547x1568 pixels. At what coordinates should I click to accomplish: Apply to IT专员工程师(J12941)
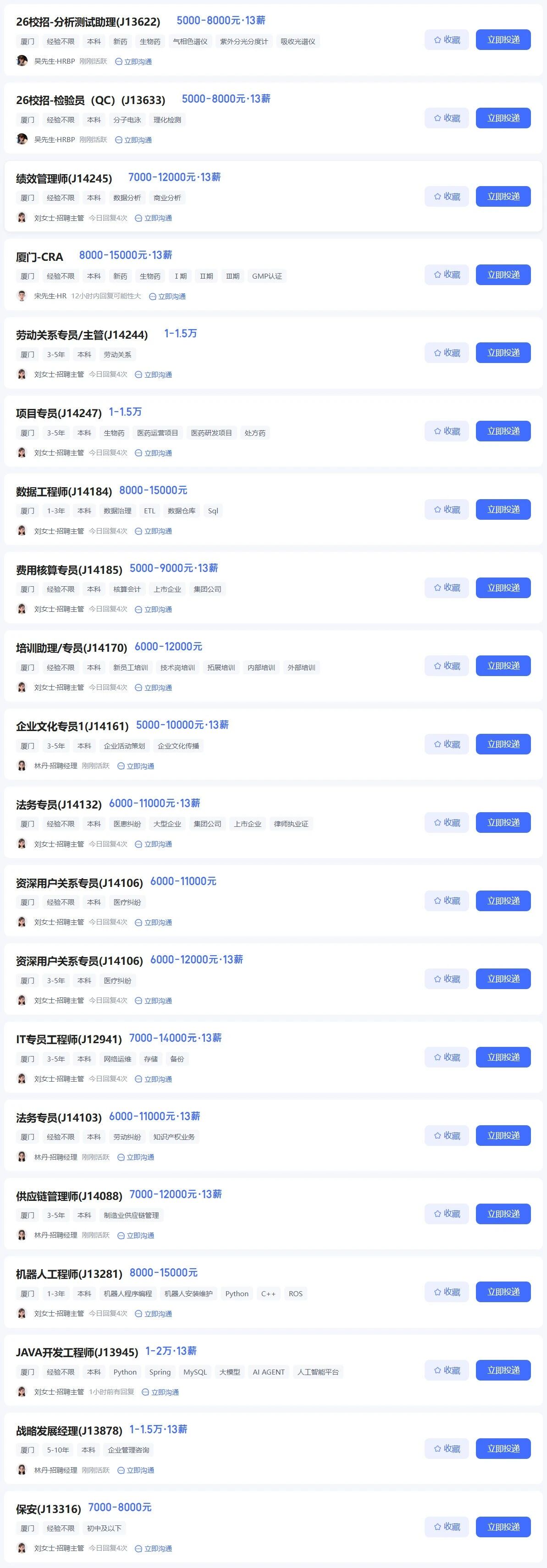point(503,1057)
